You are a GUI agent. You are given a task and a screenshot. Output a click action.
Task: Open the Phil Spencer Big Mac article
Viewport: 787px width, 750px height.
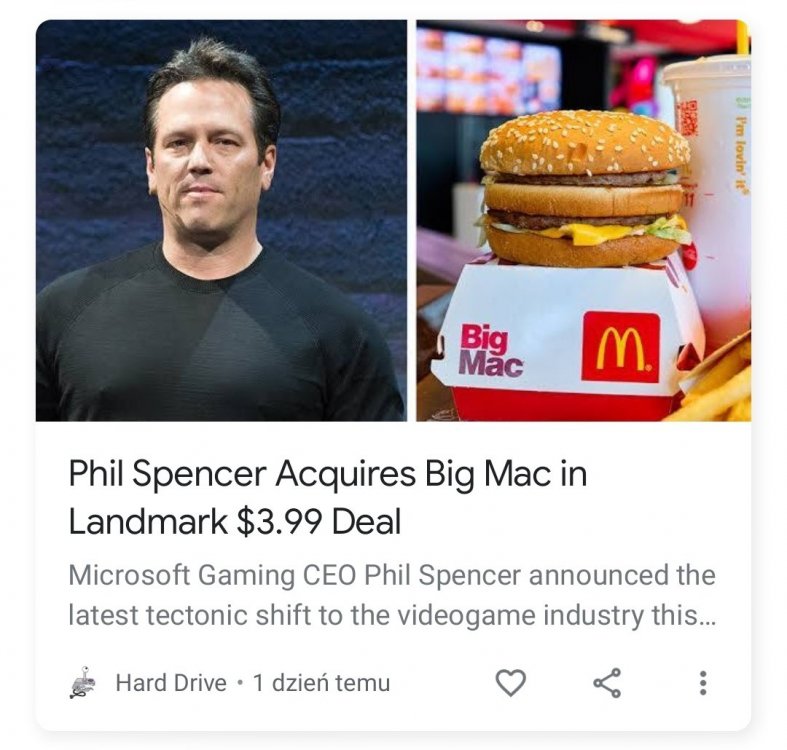pos(328,497)
